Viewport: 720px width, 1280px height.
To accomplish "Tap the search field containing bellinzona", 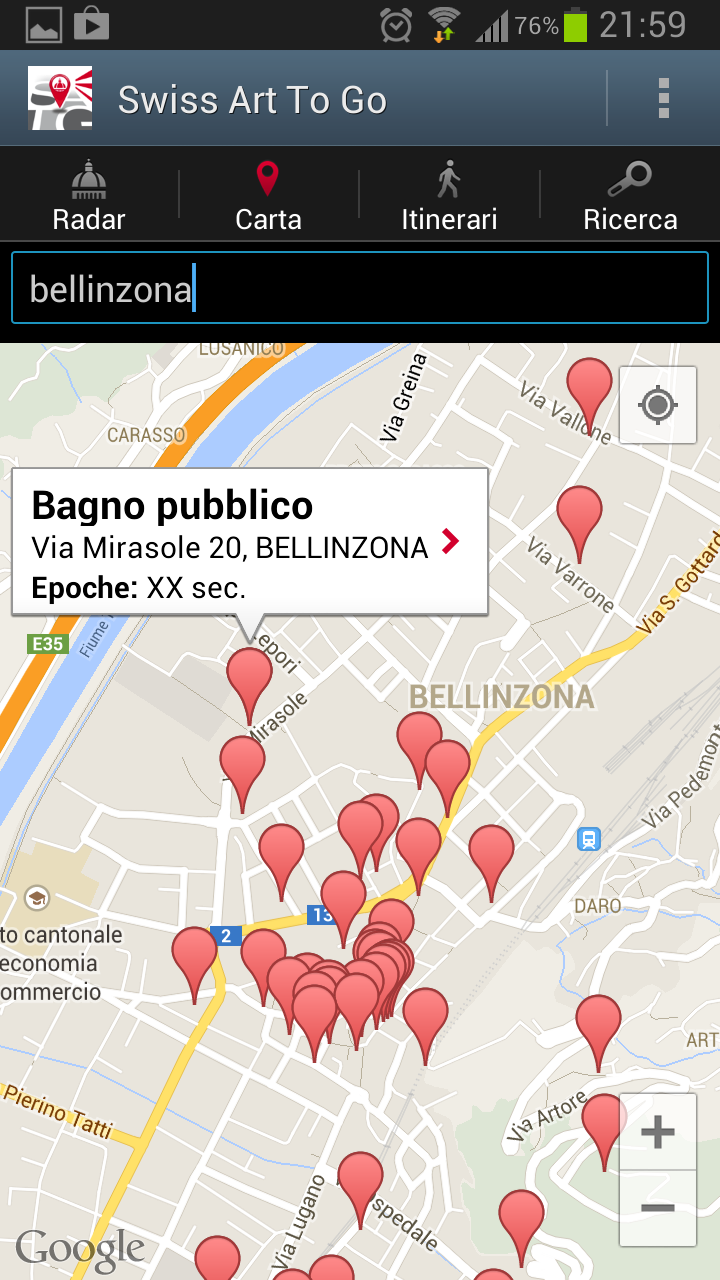I will pyautogui.click(x=360, y=289).
